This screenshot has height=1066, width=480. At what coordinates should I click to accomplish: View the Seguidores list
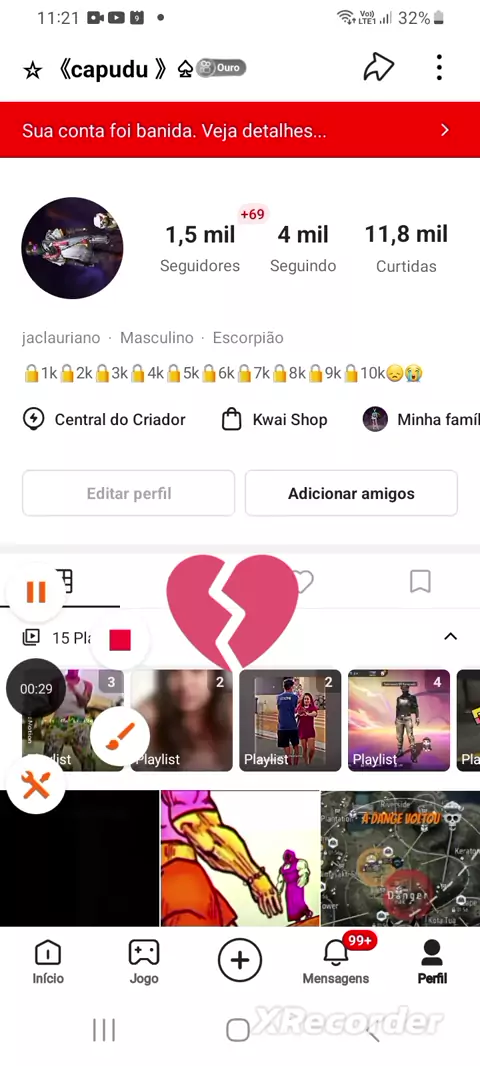[x=200, y=248]
